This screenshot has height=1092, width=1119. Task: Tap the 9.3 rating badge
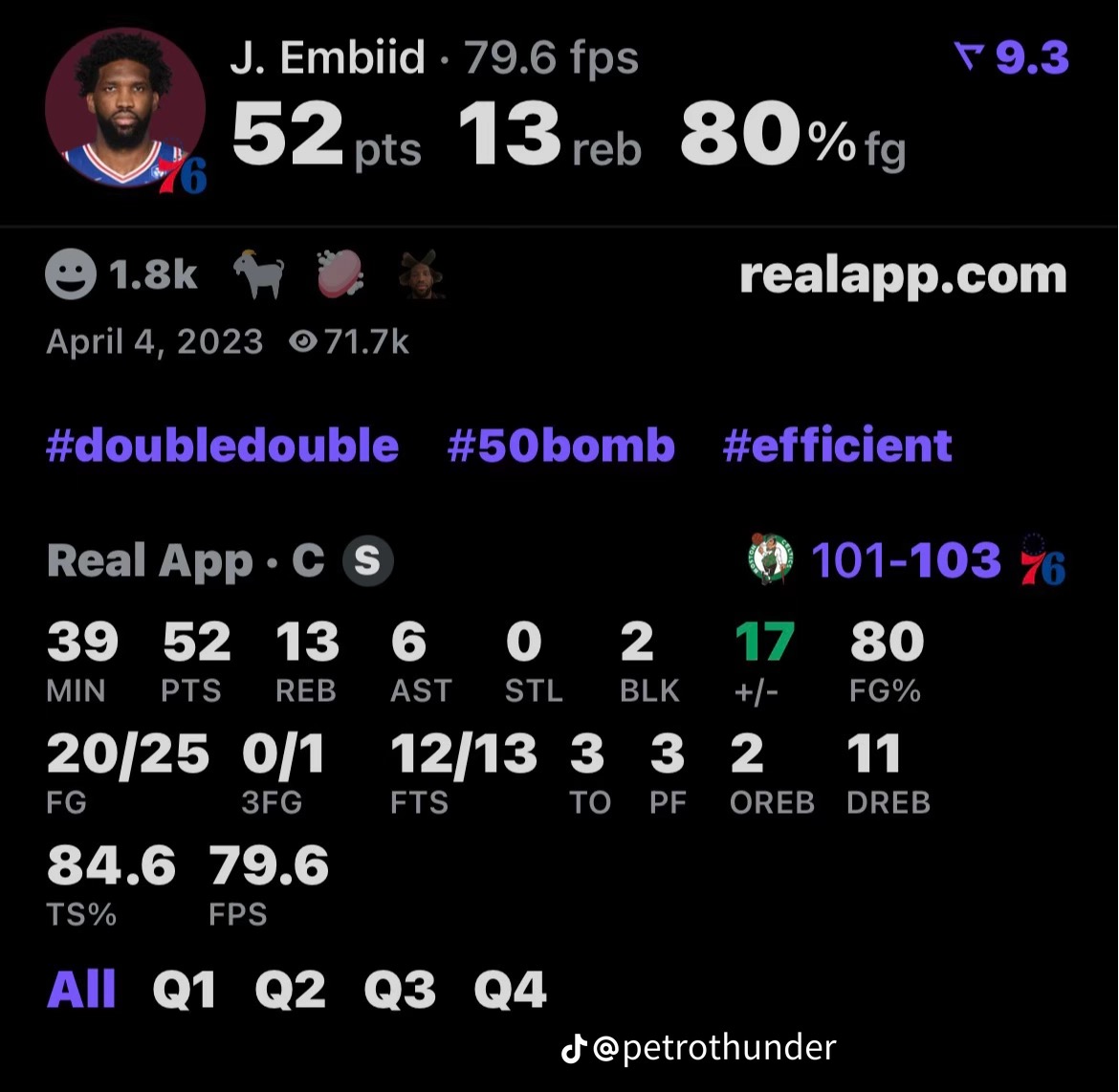click(x=1012, y=57)
